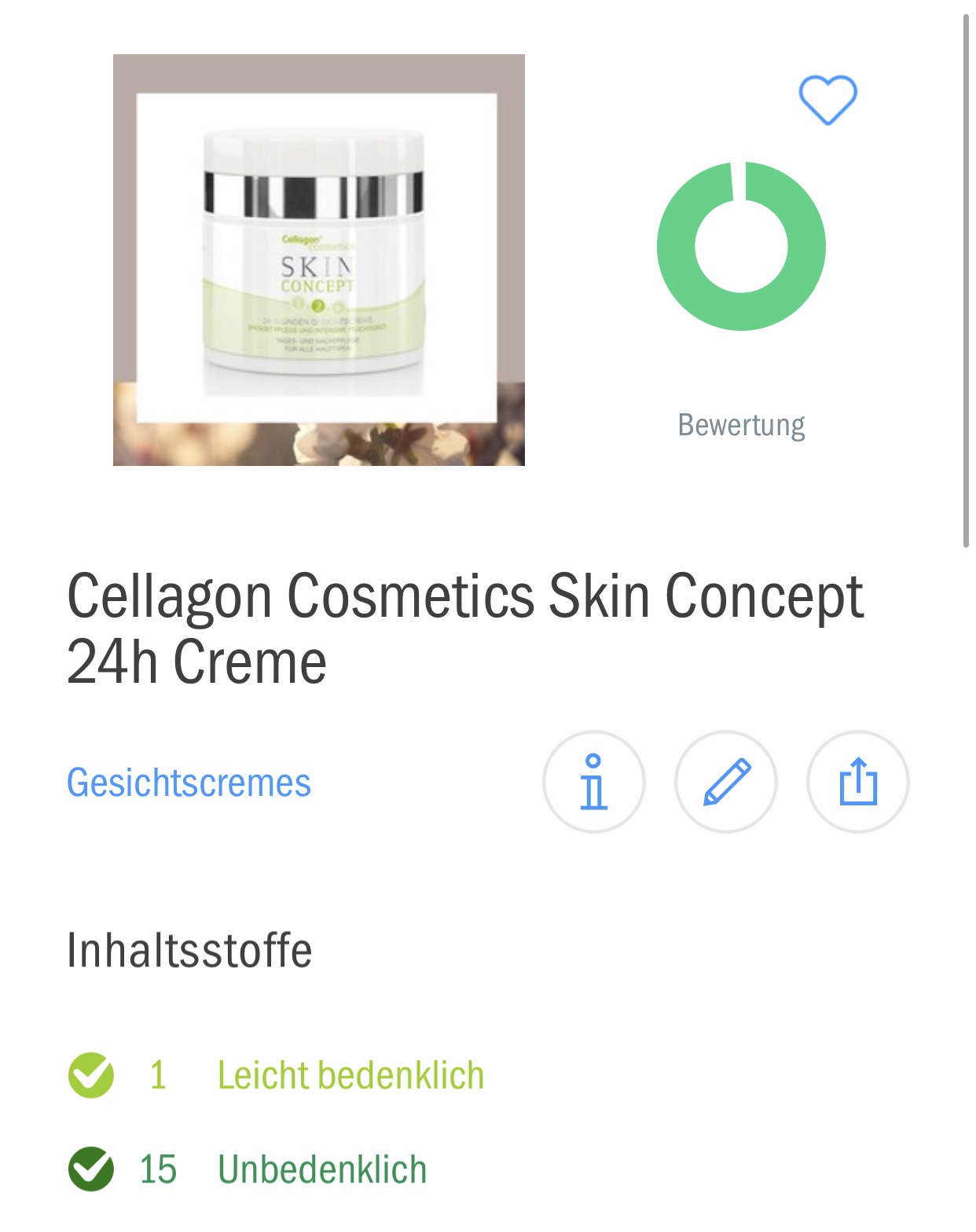The width and height of the screenshot is (976, 1232).
Task: Open the Bewertung rating chart
Action: [741, 247]
